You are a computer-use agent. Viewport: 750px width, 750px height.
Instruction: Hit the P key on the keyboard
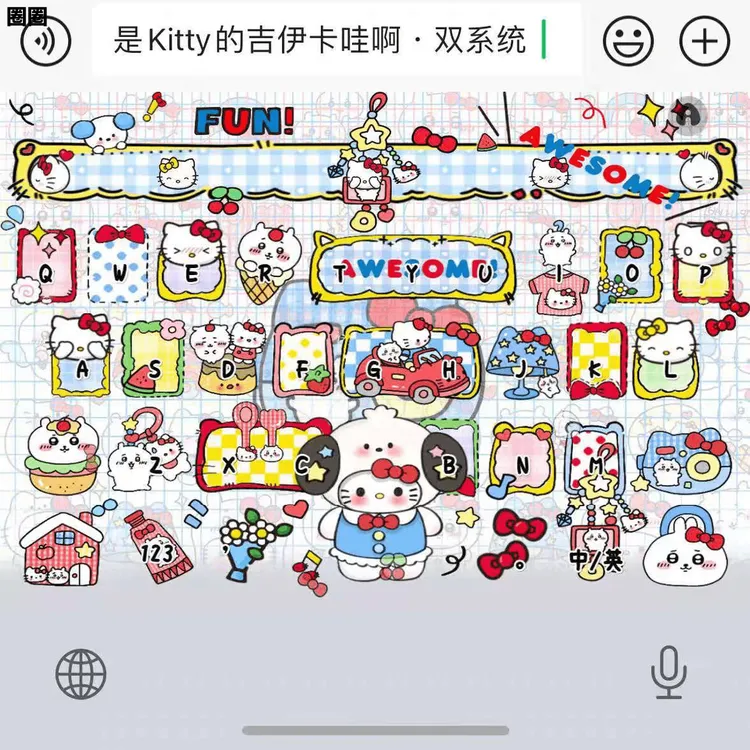pyautogui.click(x=703, y=265)
